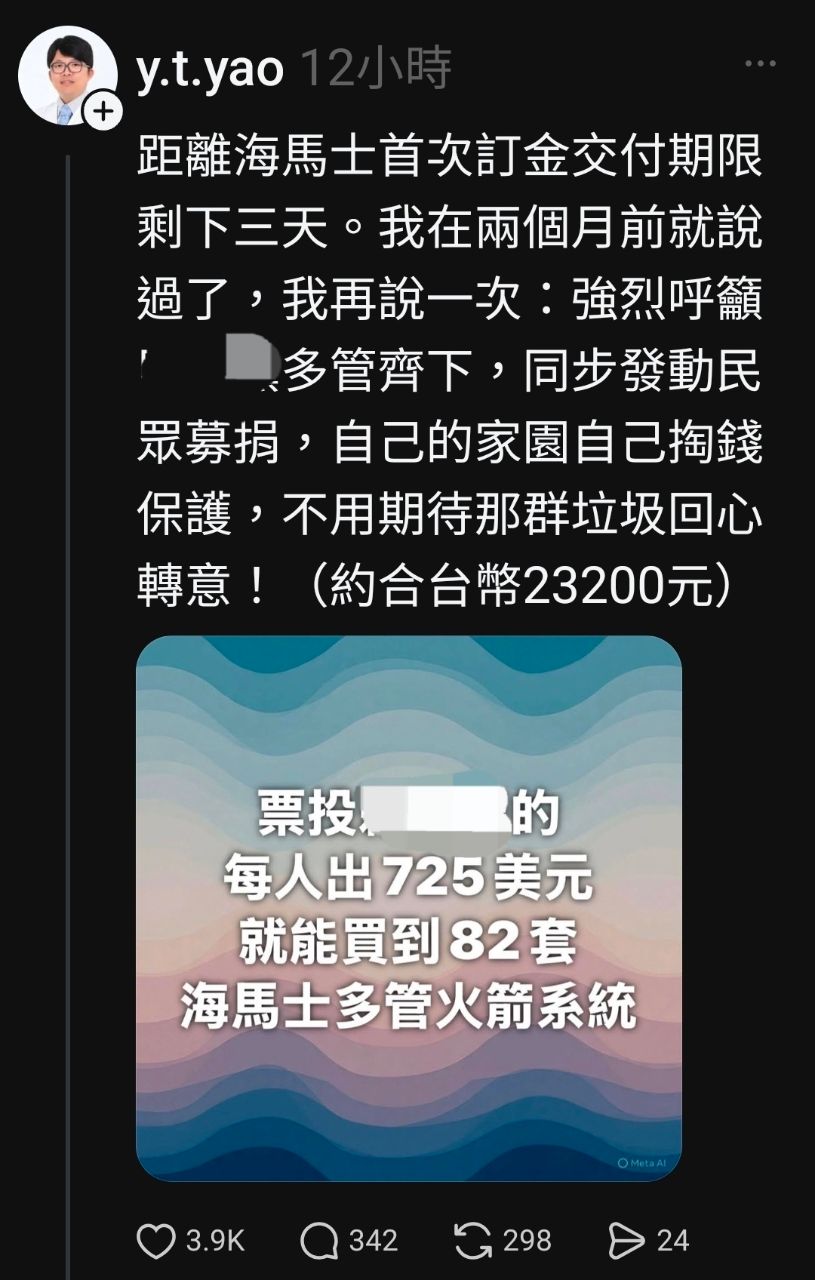Share the post via the send icon
This screenshot has width=815, height=1280.
tap(626, 1242)
